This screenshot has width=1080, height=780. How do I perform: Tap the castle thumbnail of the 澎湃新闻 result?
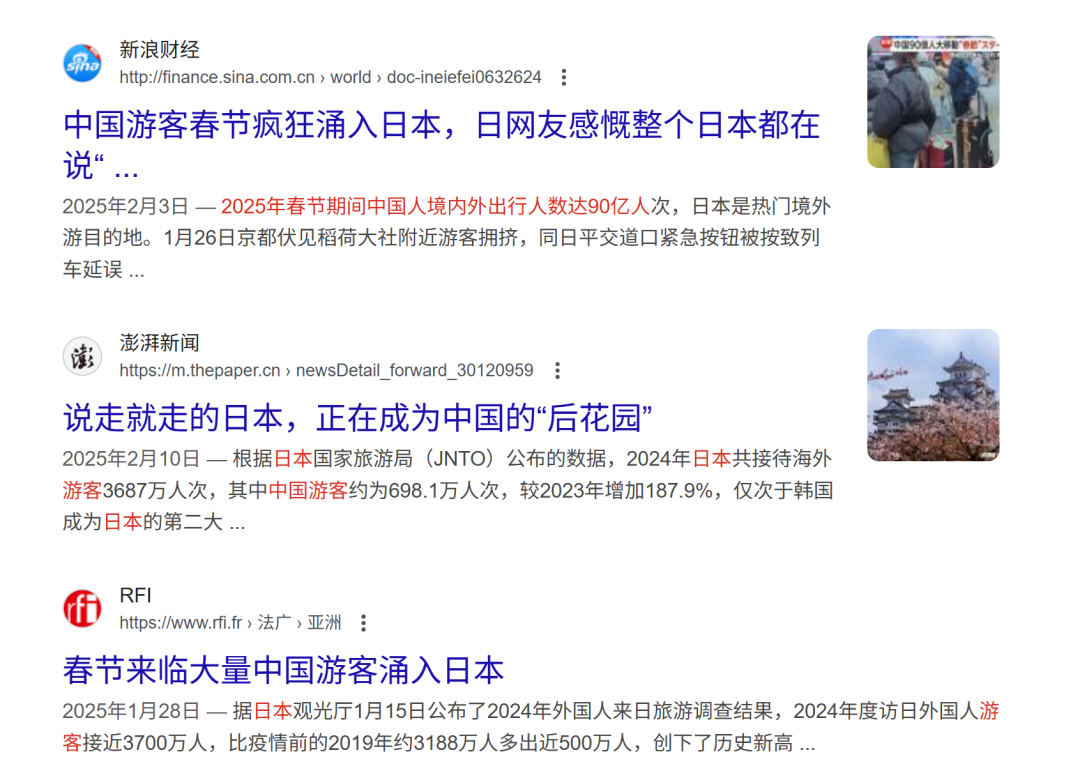(932, 395)
